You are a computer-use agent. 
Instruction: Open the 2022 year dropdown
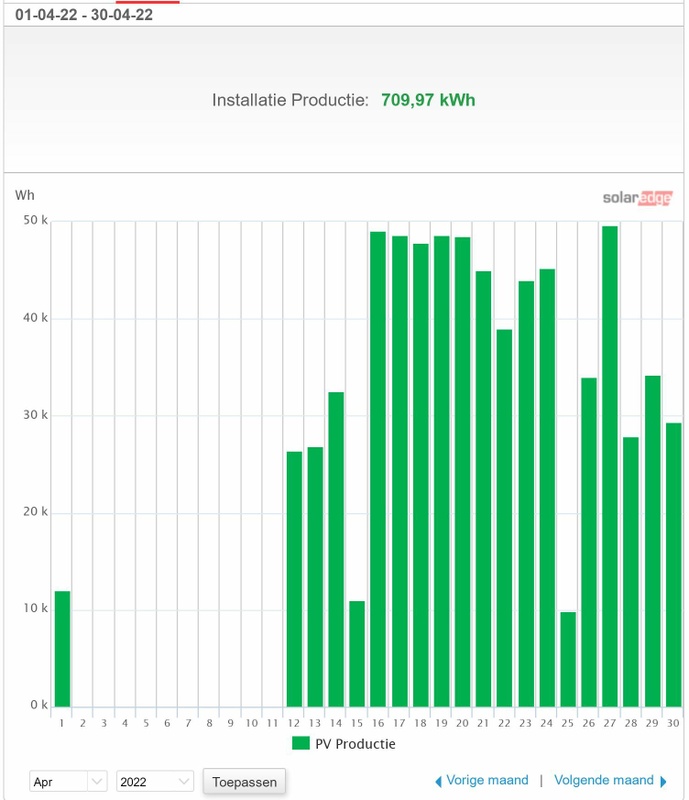tap(155, 781)
